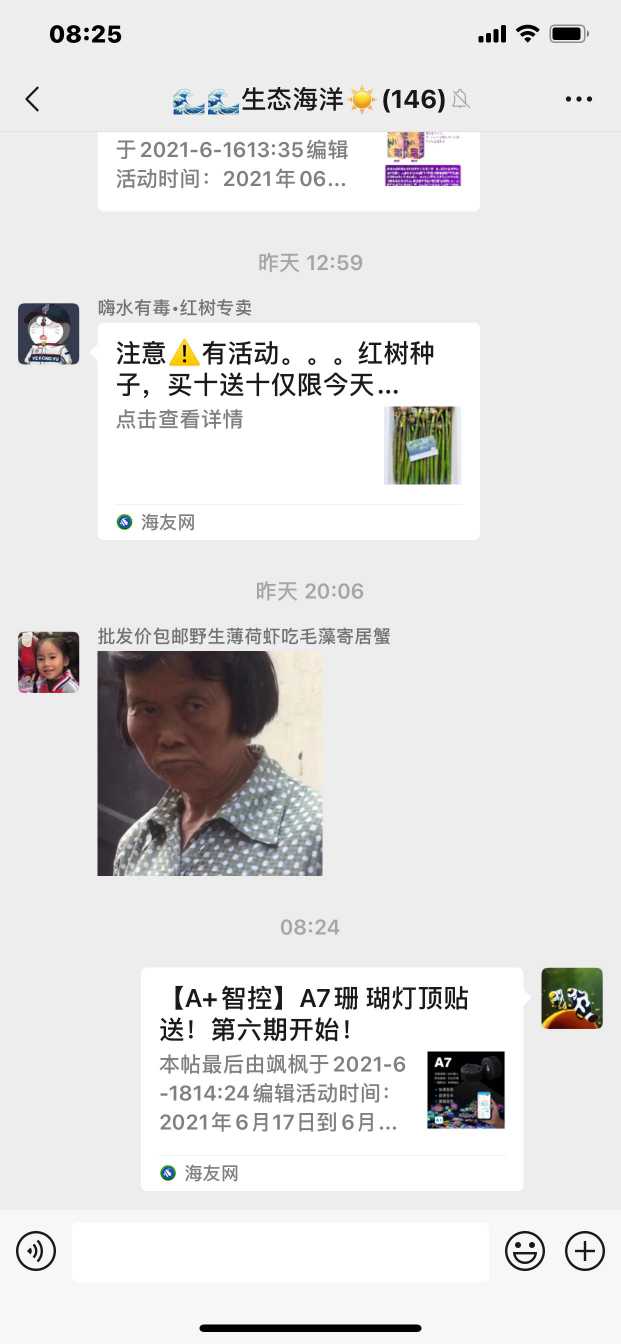Open the partially visible shared card at top

click(x=288, y=170)
